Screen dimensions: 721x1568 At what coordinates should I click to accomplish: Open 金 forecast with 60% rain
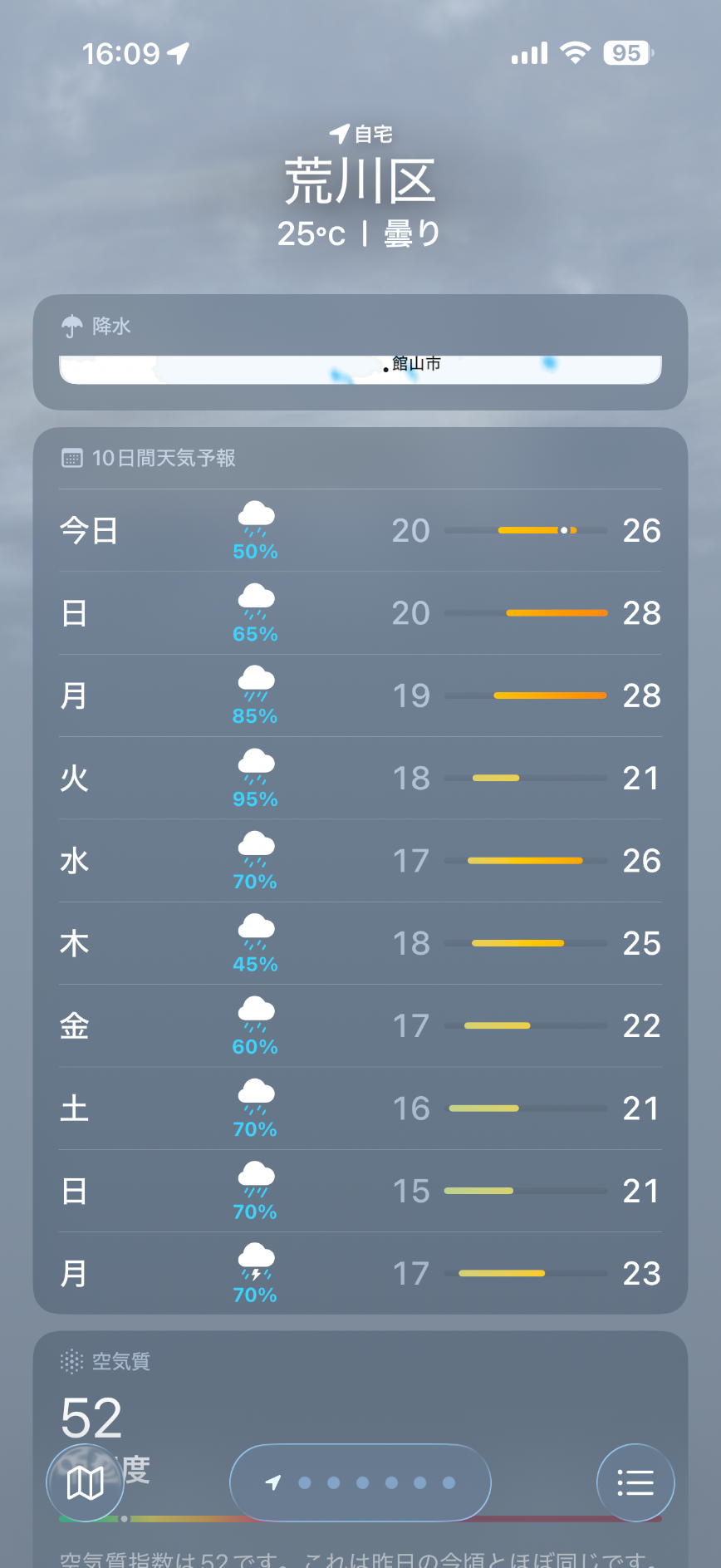click(x=360, y=1026)
